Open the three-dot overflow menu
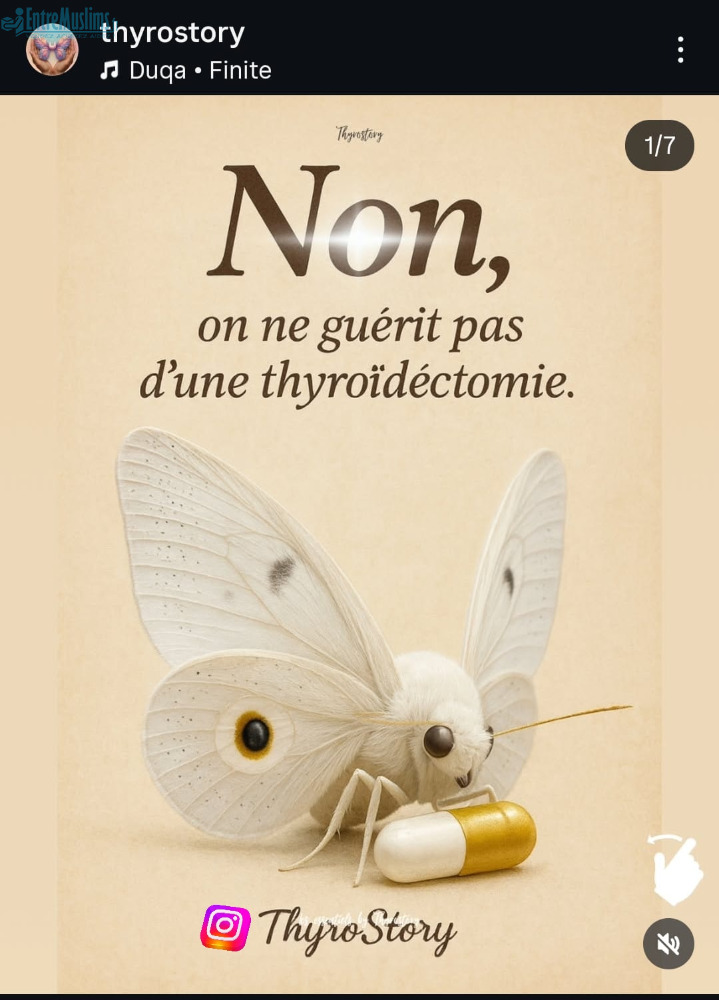The height and width of the screenshot is (1000, 719). 680,50
